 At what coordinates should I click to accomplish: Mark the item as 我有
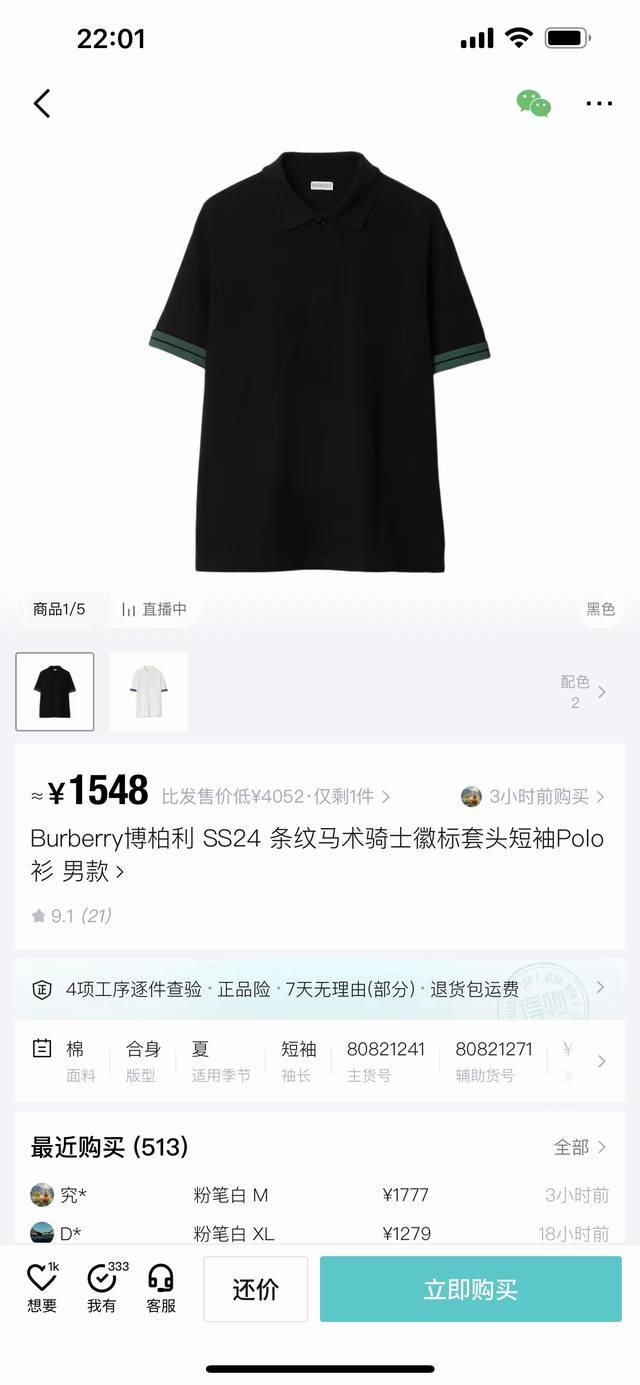pos(102,1288)
